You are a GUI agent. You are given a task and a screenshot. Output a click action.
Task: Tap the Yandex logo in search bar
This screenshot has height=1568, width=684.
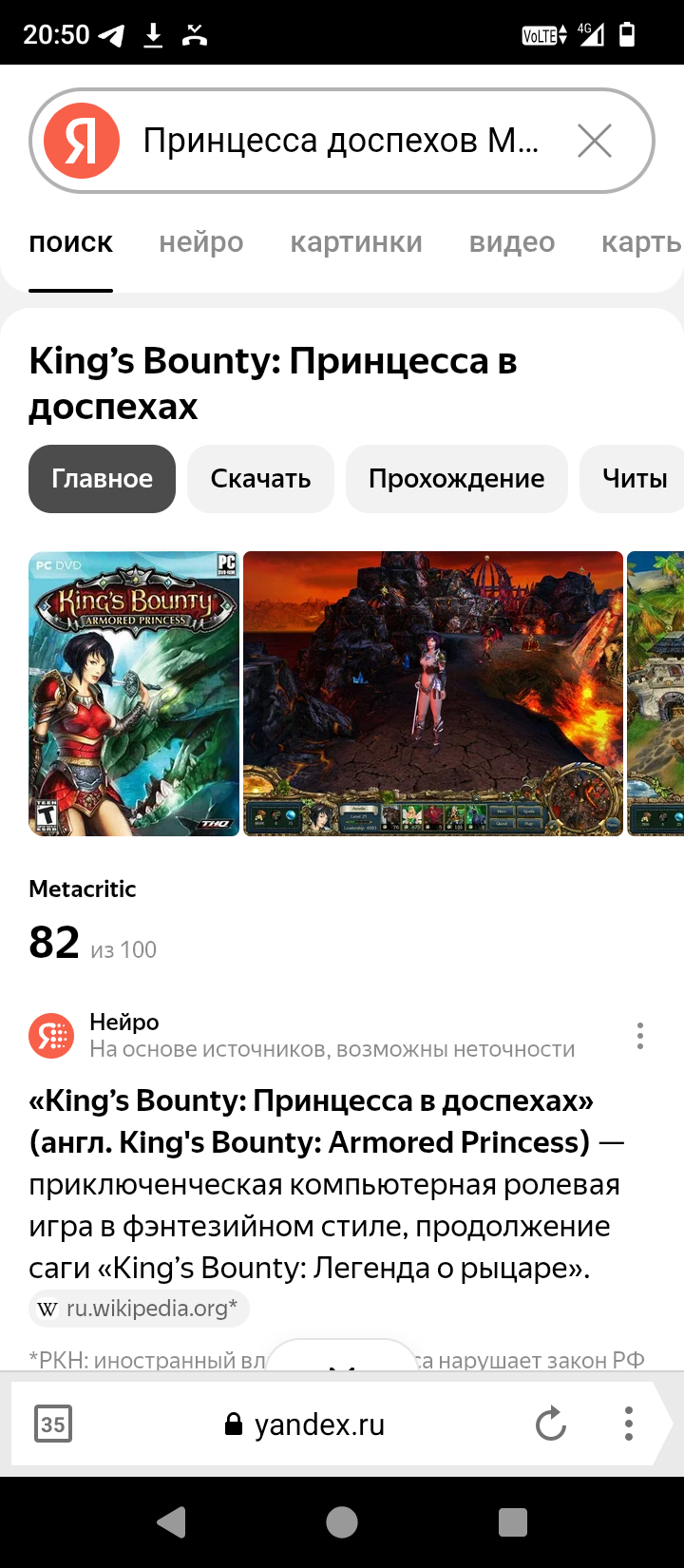(x=82, y=141)
